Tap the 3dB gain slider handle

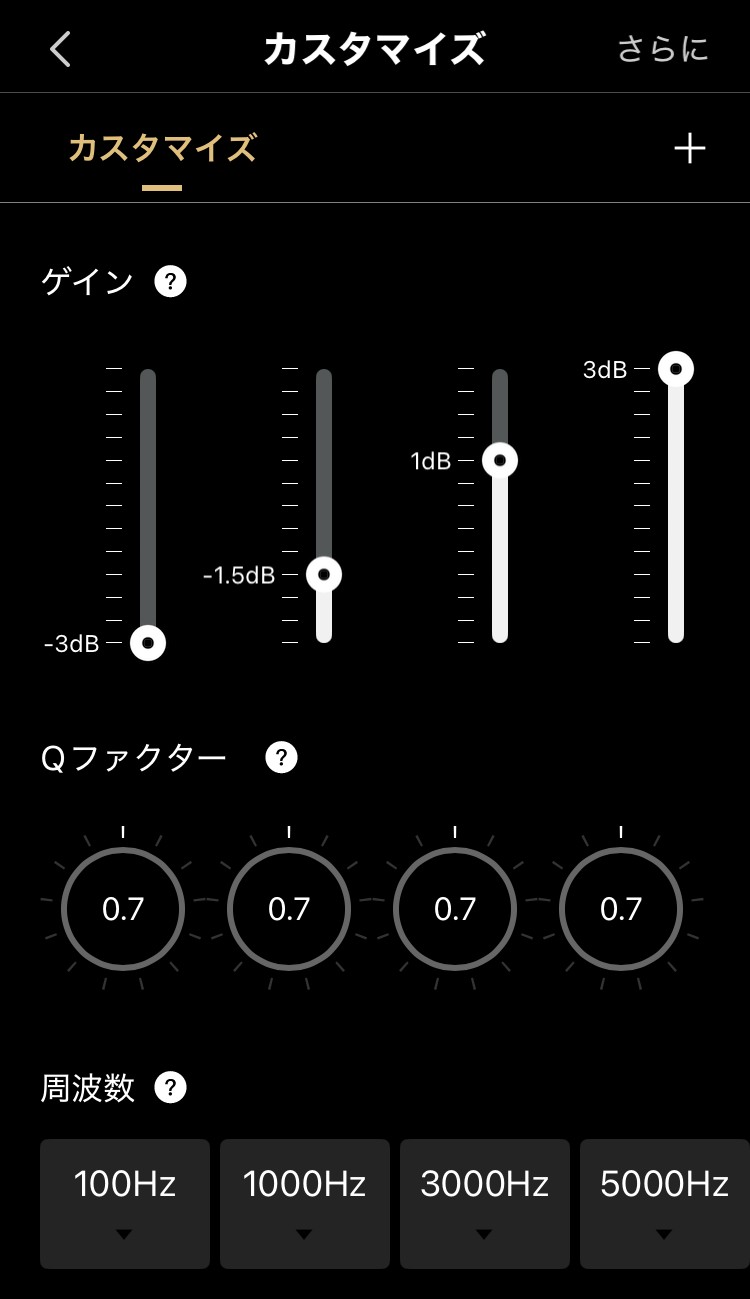pos(675,368)
